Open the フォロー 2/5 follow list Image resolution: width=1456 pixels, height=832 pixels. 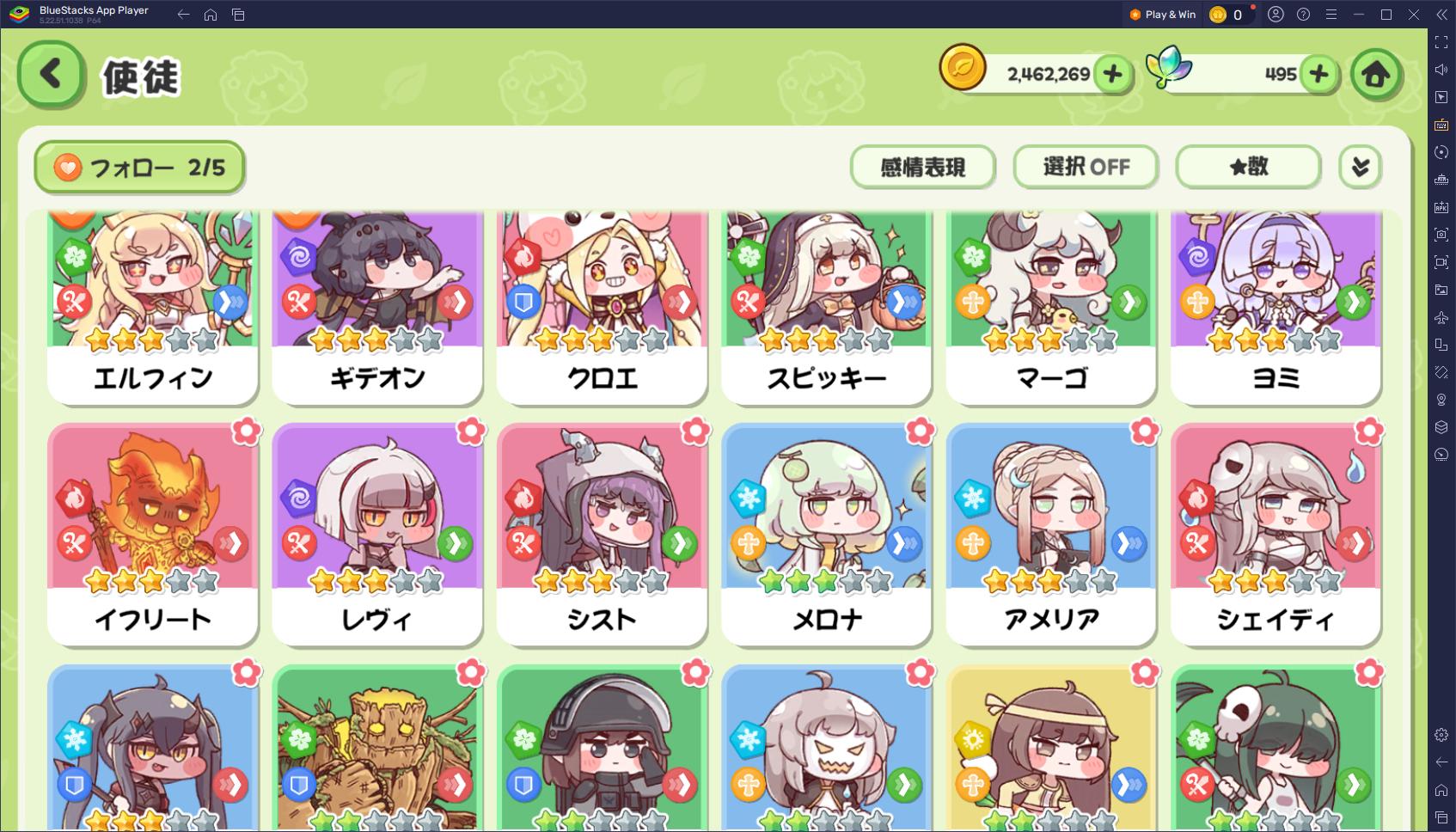pos(139,167)
